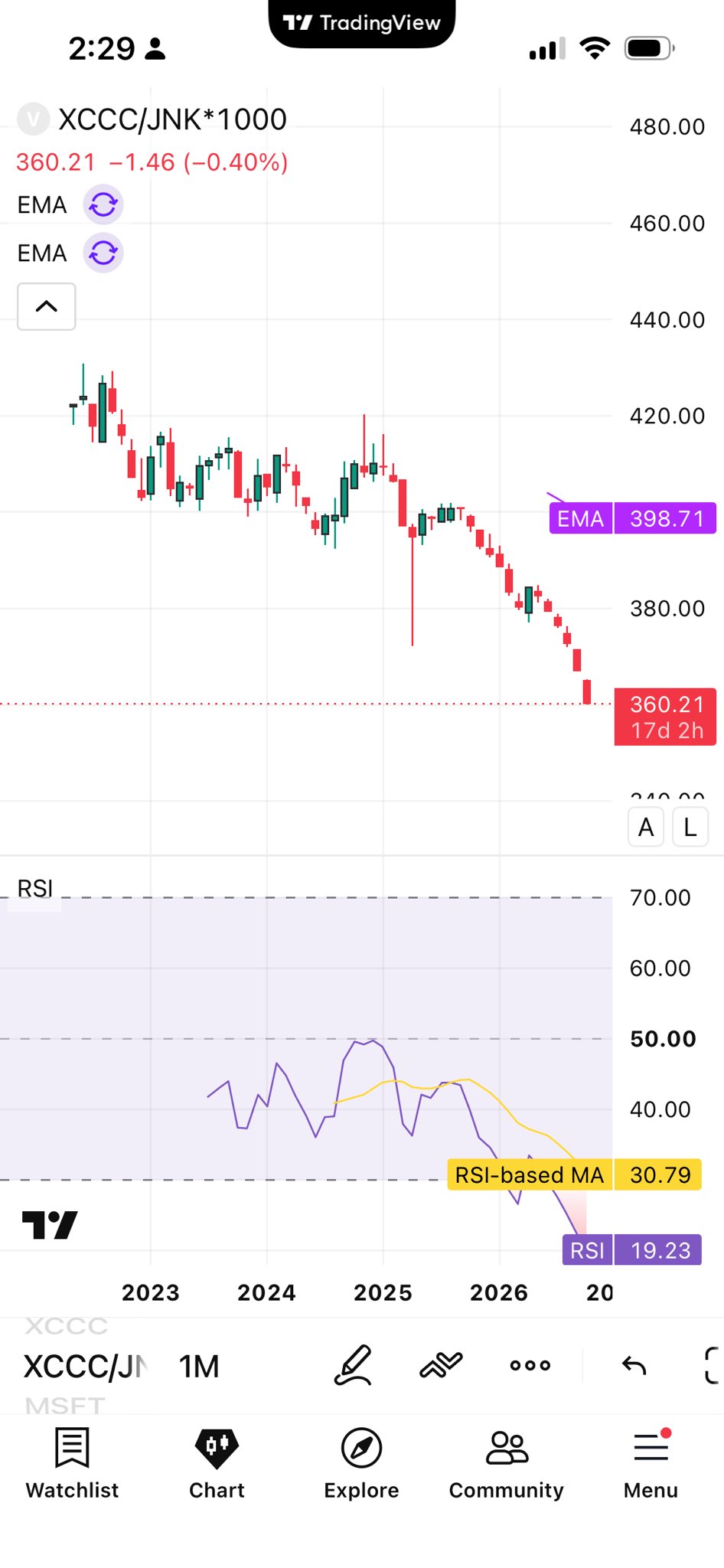Open the indicators menu
Viewport: 724px width, 1568px height.
(442, 1365)
